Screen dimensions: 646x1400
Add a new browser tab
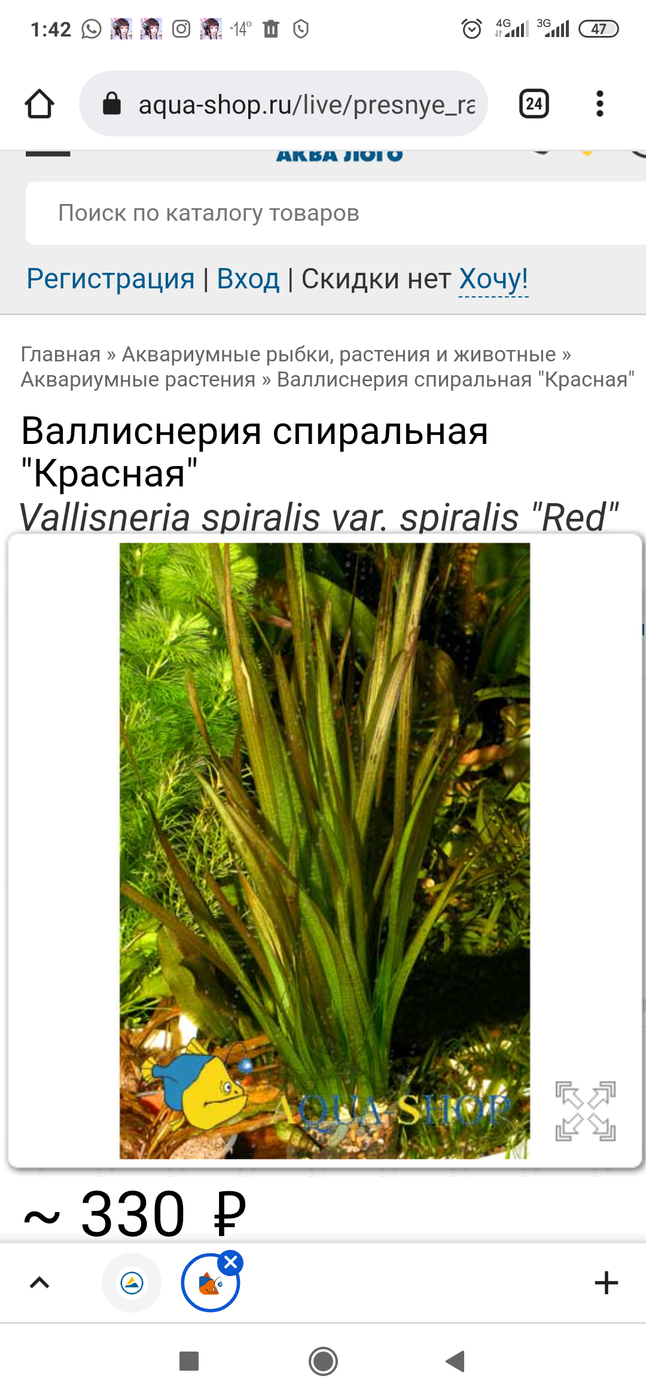(x=606, y=1283)
